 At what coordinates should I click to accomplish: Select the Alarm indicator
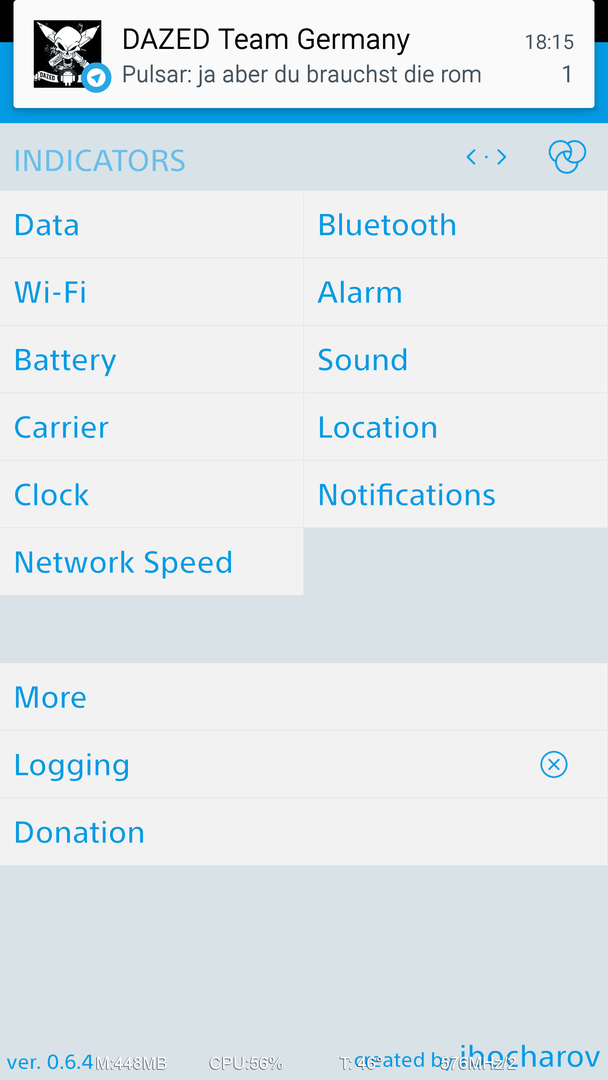[x=456, y=292]
